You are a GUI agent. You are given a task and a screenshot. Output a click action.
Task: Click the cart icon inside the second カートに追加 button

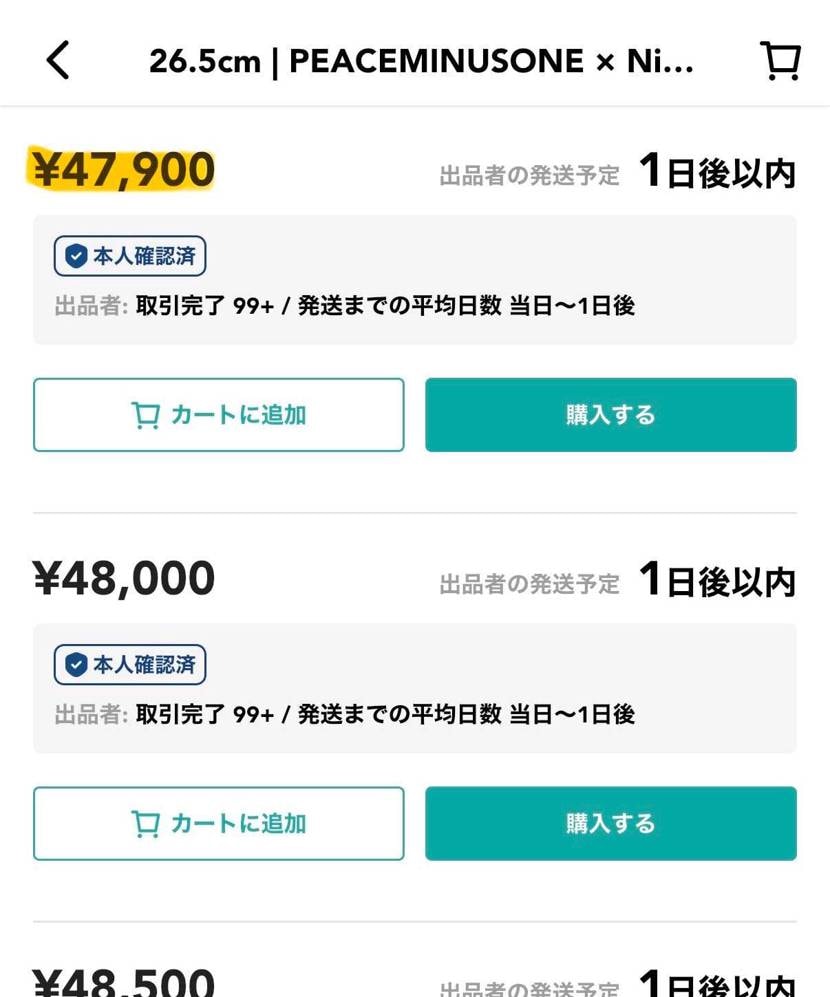click(x=146, y=823)
